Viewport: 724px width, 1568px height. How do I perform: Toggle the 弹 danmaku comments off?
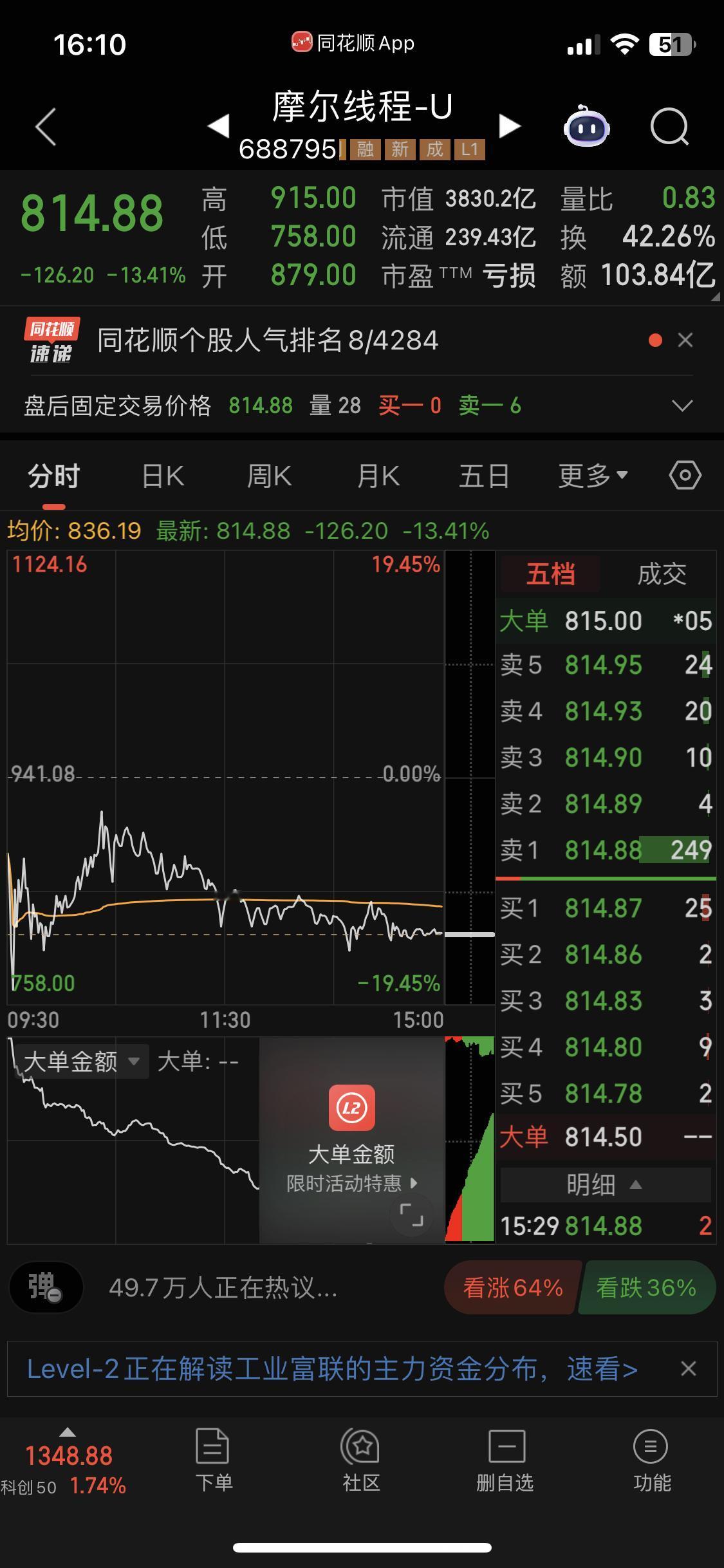click(46, 1287)
